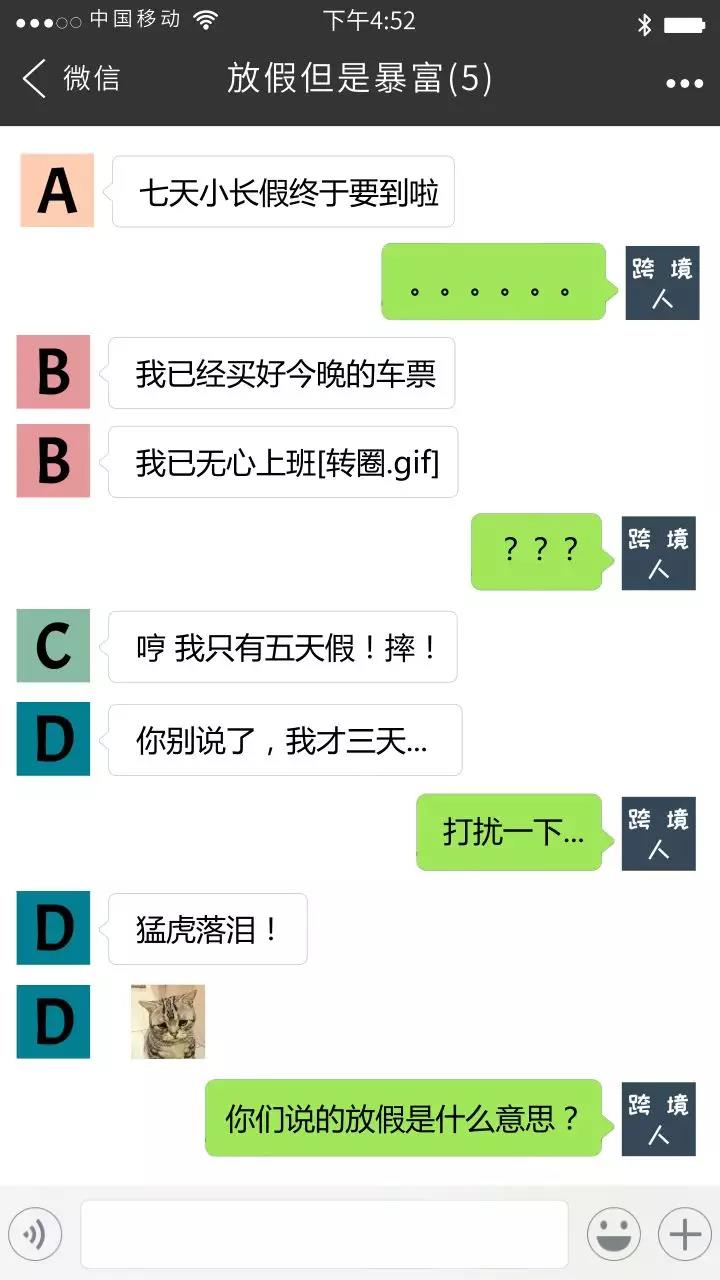
Task: Focus the message text field
Action: click(x=324, y=1234)
